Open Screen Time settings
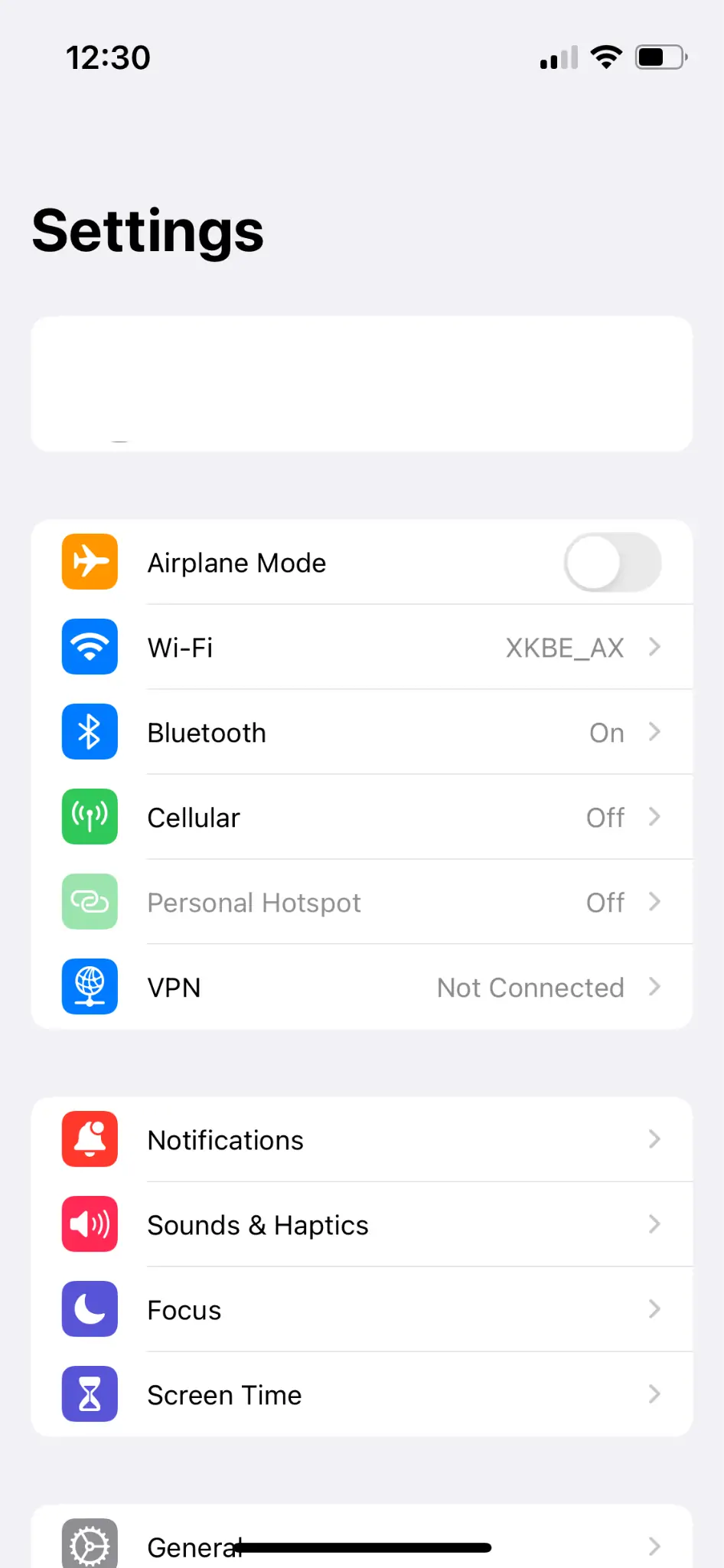The height and width of the screenshot is (1568, 724). (362, 1395)
